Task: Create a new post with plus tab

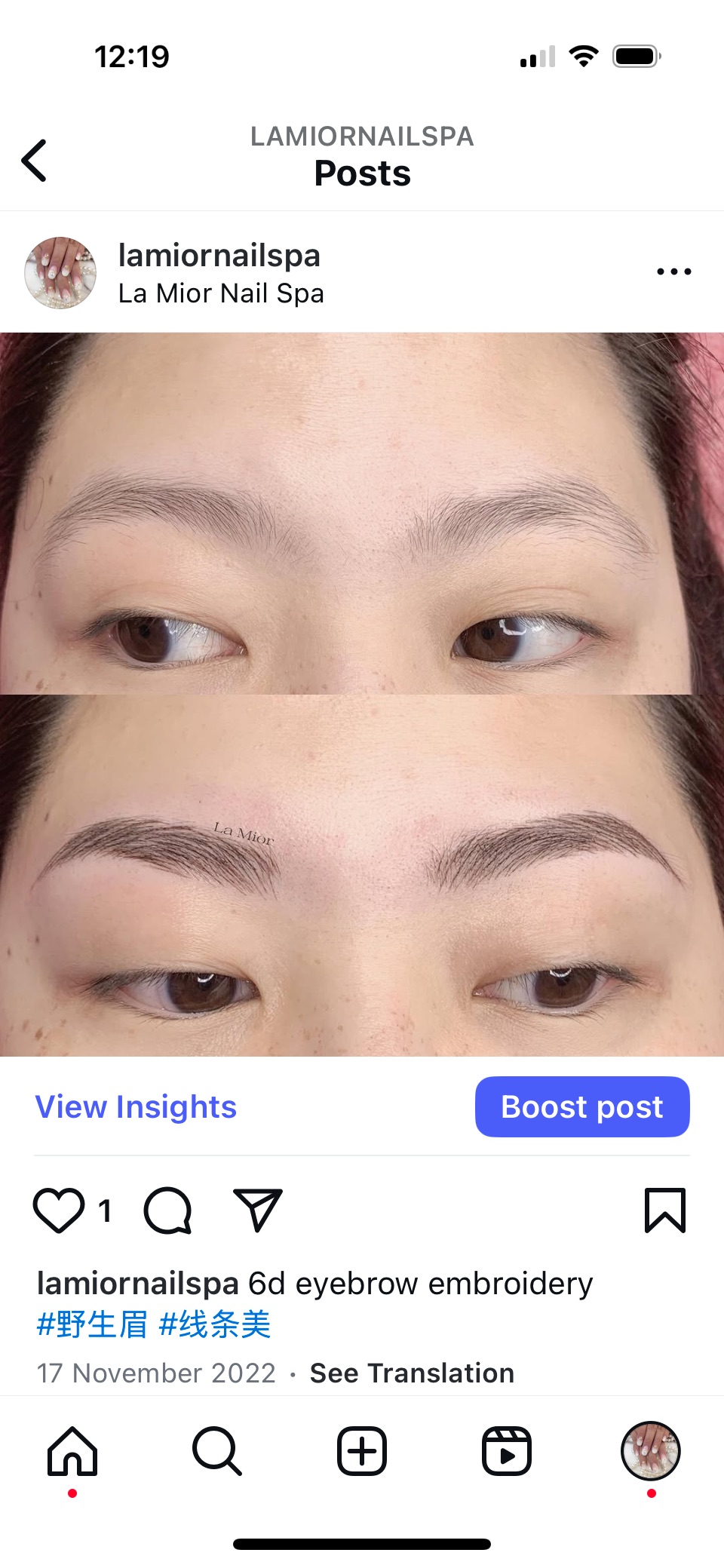Action: [362, 1451]
